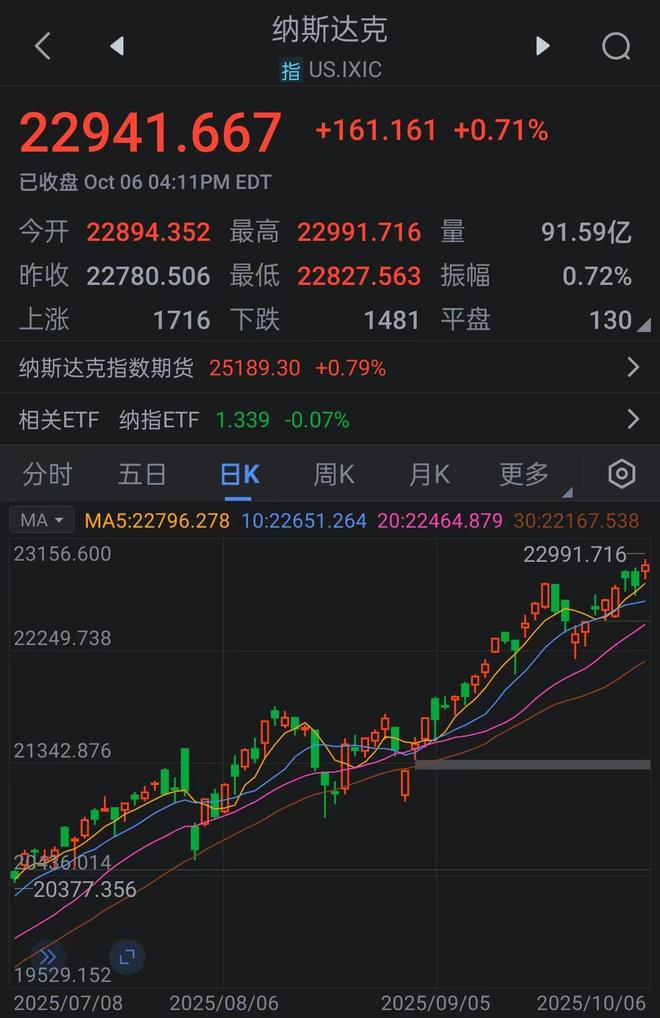Tap the double-arrow chart scroll button

click(x=47, y=957)
